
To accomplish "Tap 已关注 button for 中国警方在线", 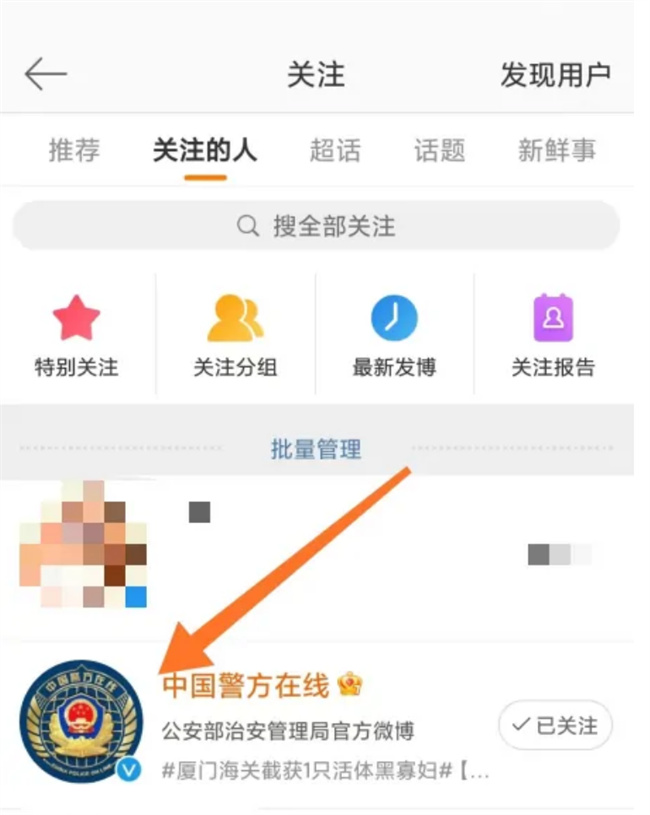I will 555,725.
